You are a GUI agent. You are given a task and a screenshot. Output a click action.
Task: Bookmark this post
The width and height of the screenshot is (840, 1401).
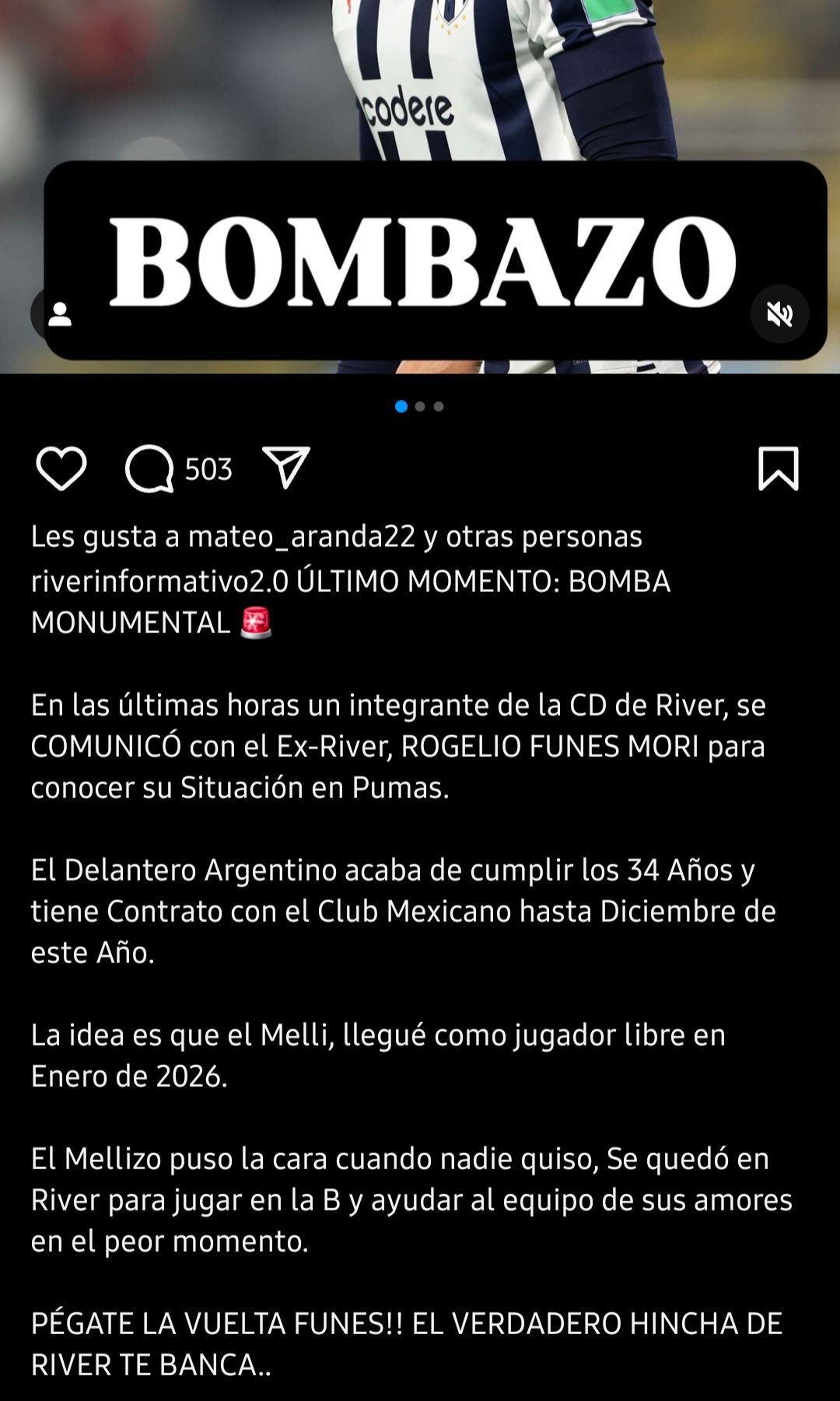(x=779, y=468)
